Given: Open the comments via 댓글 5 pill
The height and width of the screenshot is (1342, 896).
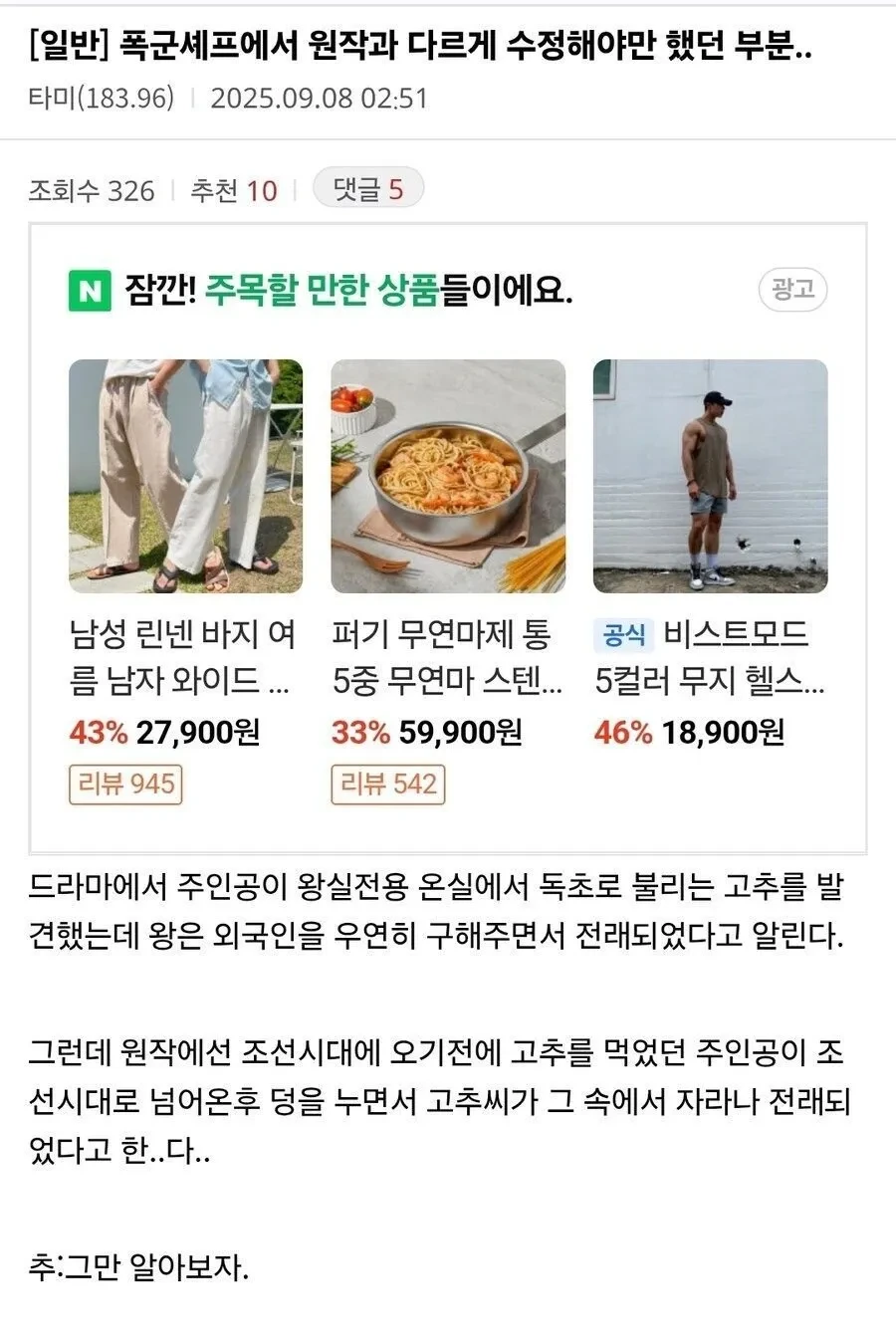Looking at the screenshot, I should coord(368,187).
